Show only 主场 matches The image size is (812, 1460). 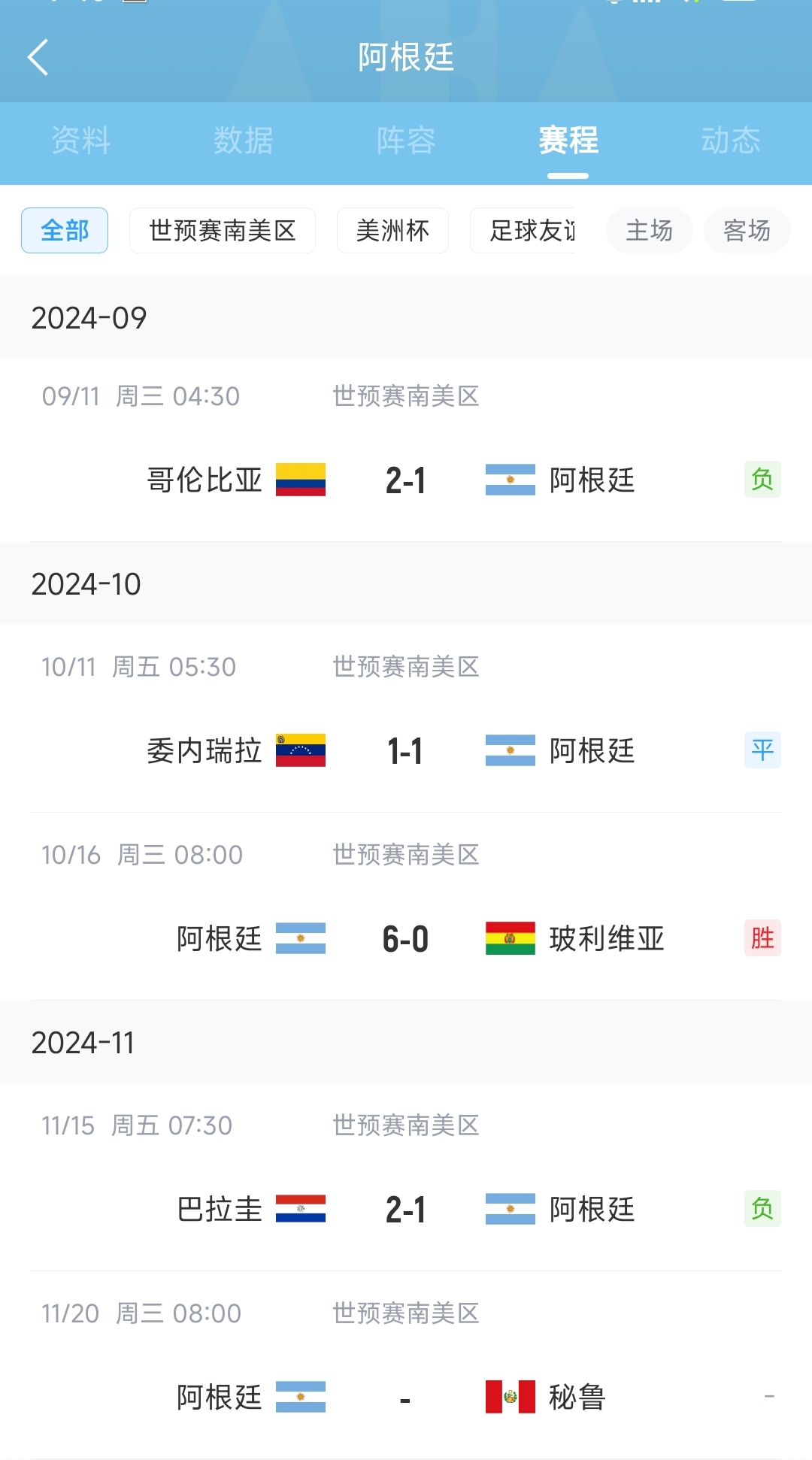[x=650, y=231]
